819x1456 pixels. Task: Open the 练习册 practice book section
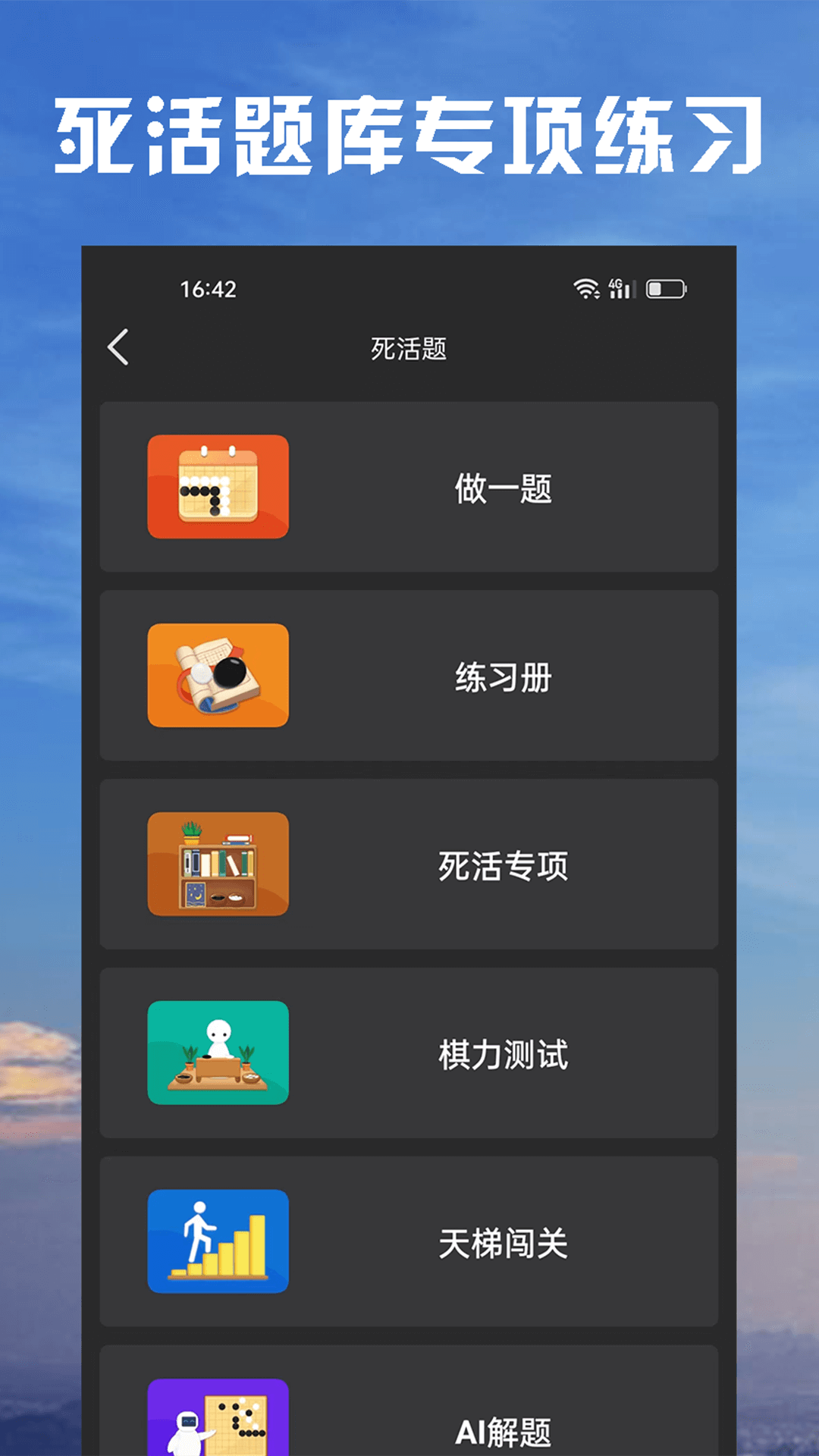pos(504,677)
